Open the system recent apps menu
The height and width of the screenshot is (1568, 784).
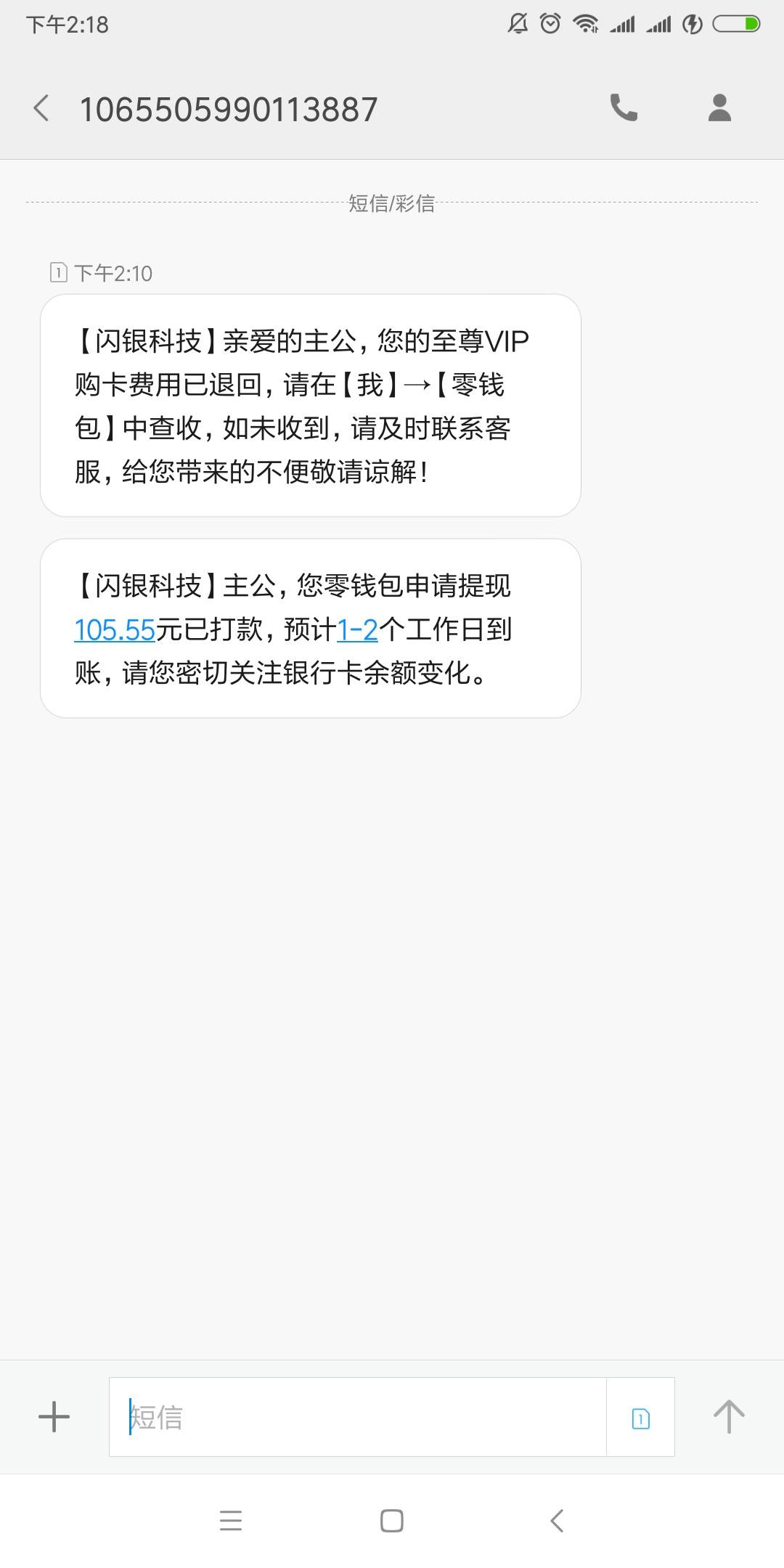[231, 1520]
